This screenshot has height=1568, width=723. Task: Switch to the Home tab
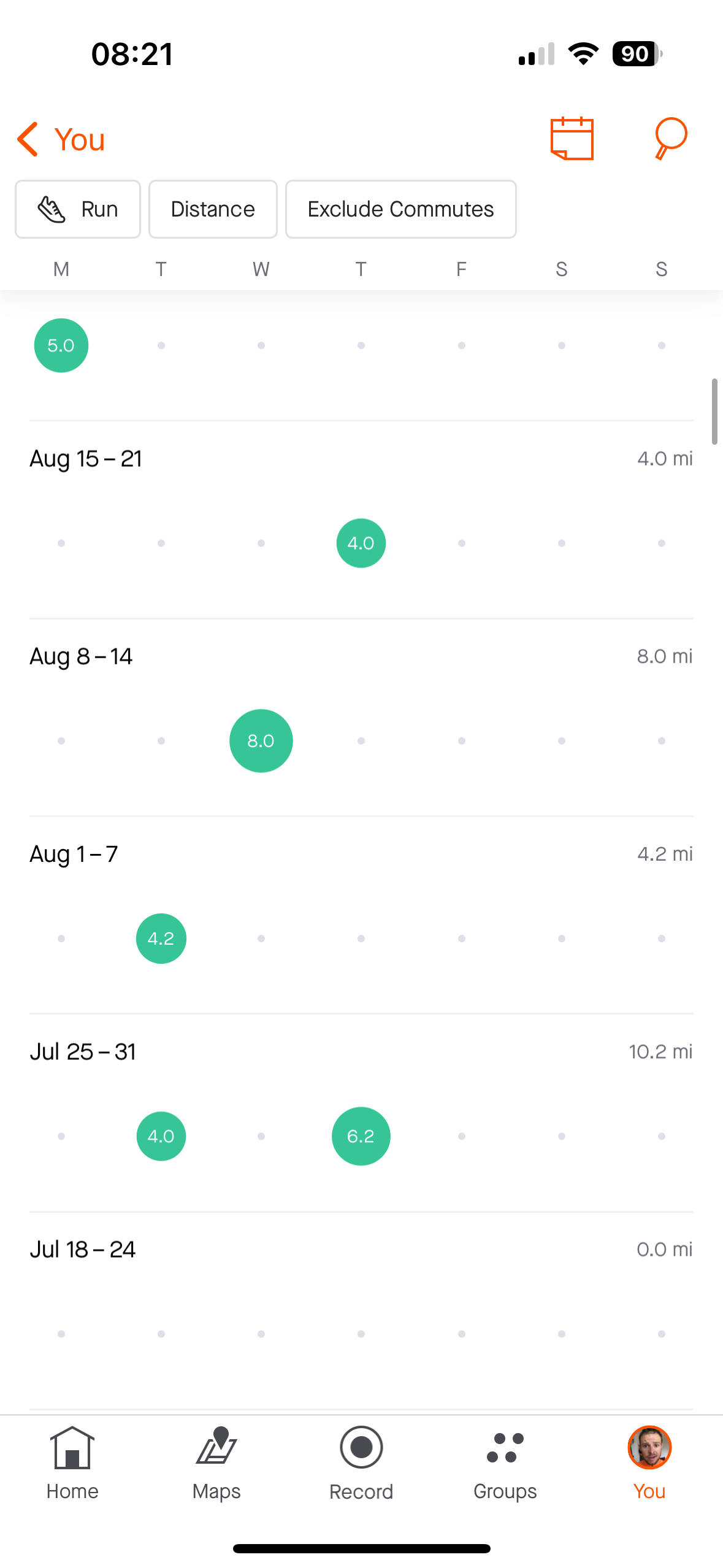72,1462
